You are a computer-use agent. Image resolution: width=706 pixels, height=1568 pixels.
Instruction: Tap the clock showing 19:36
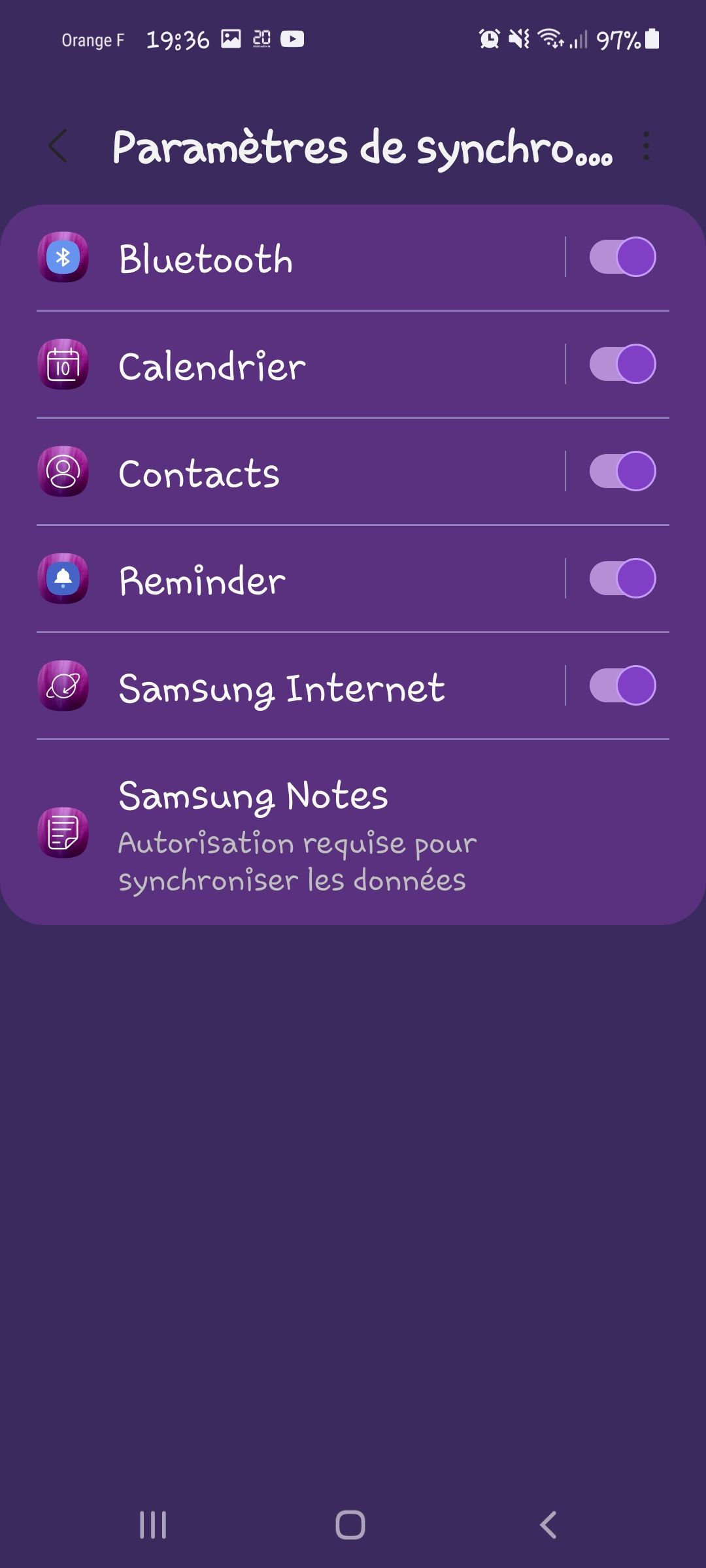pyautogui.click(x=175, y=39)
